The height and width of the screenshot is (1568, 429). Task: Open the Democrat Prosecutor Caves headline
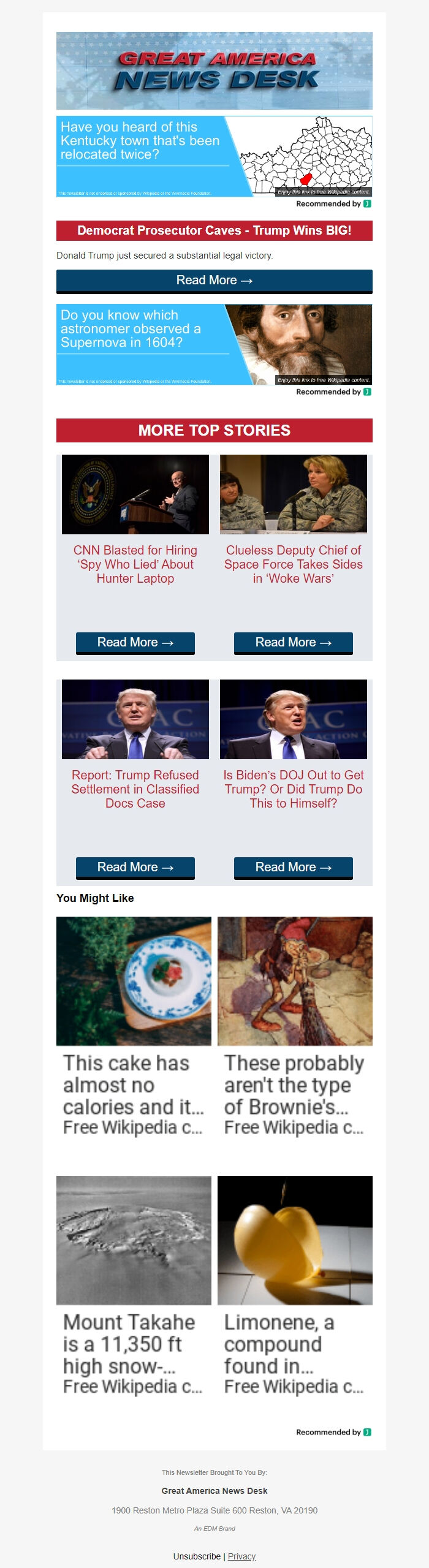[x=214, y=231]
